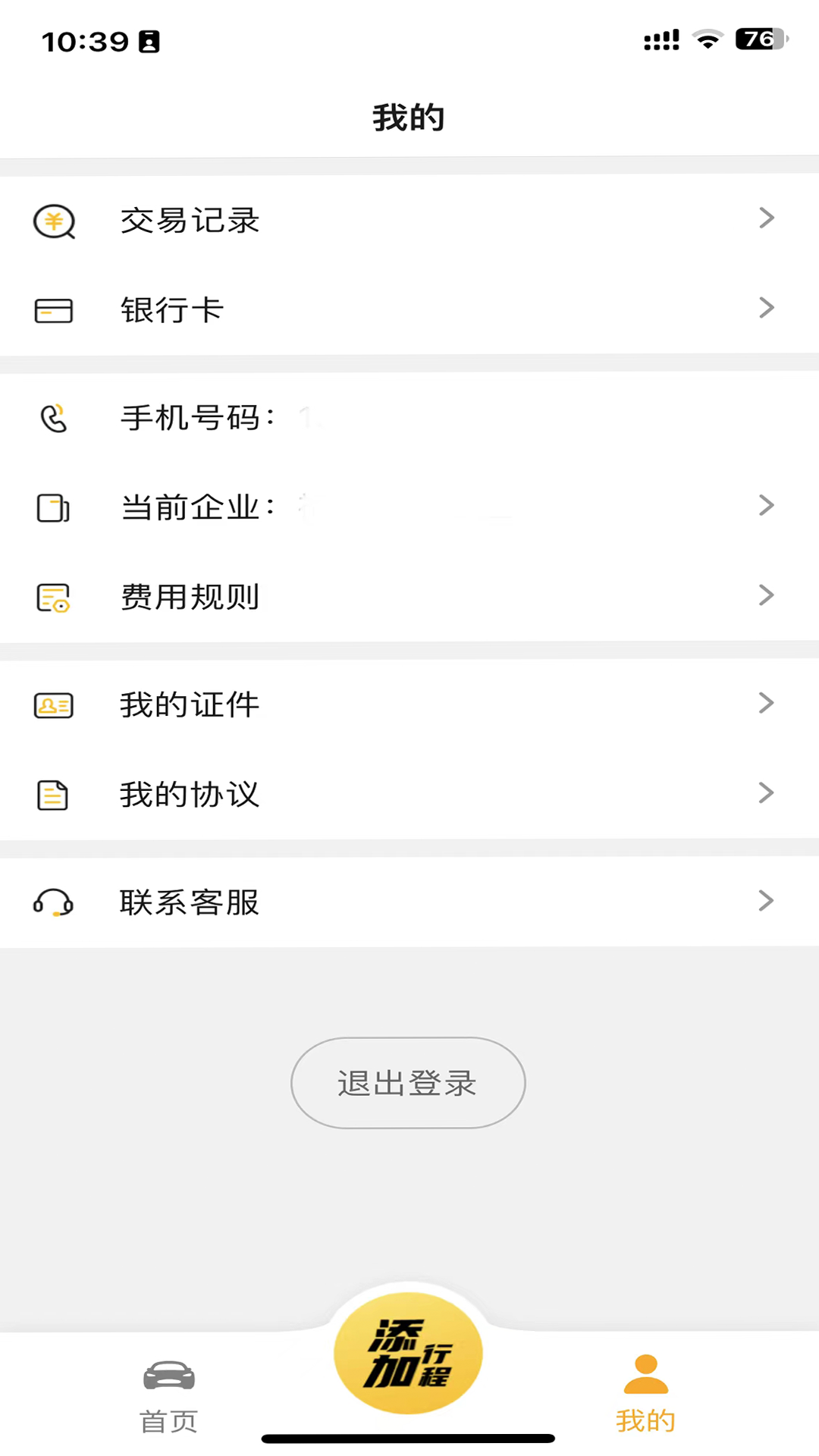
Task: Expand the 联系客服 row chevron
Action: point(765,901)
